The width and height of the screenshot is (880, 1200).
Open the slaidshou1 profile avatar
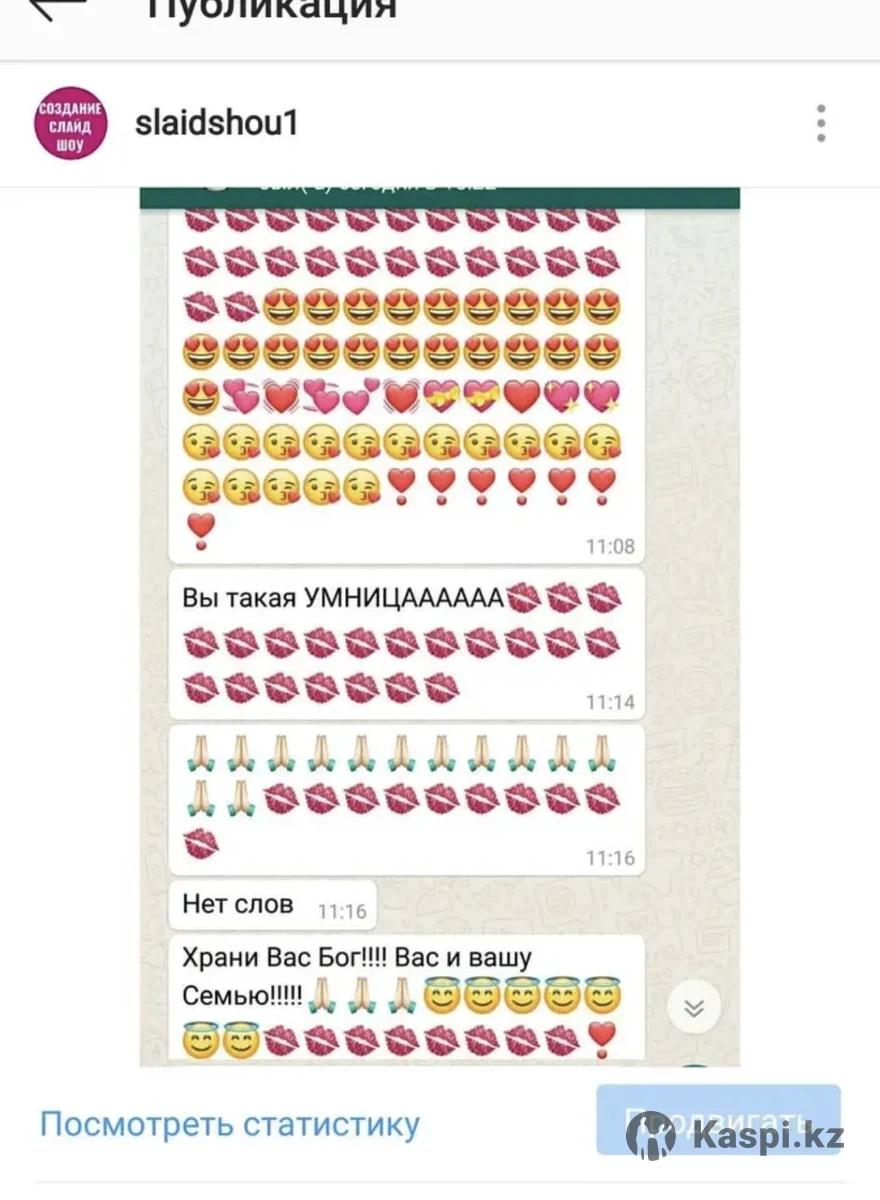tap(71, 124)
